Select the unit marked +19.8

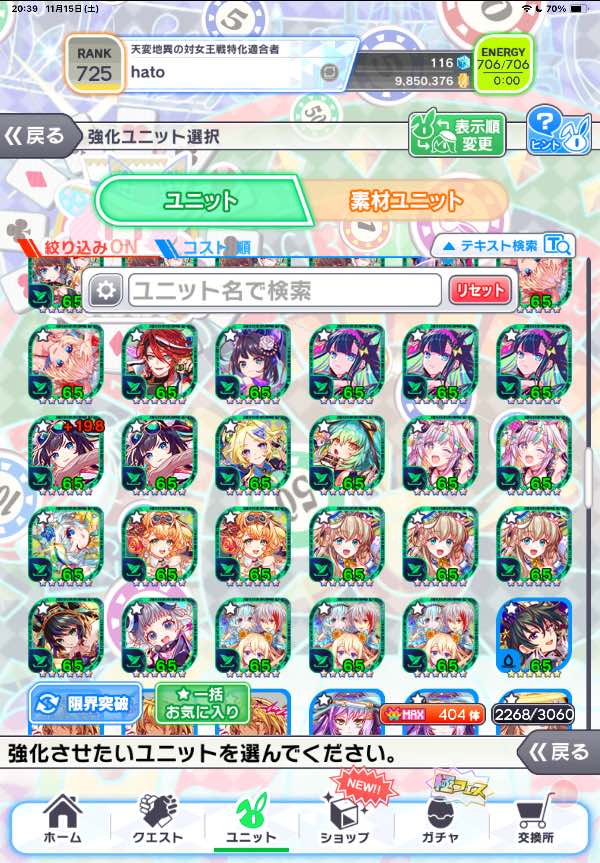pyautogui.click(x=66, y=454)
